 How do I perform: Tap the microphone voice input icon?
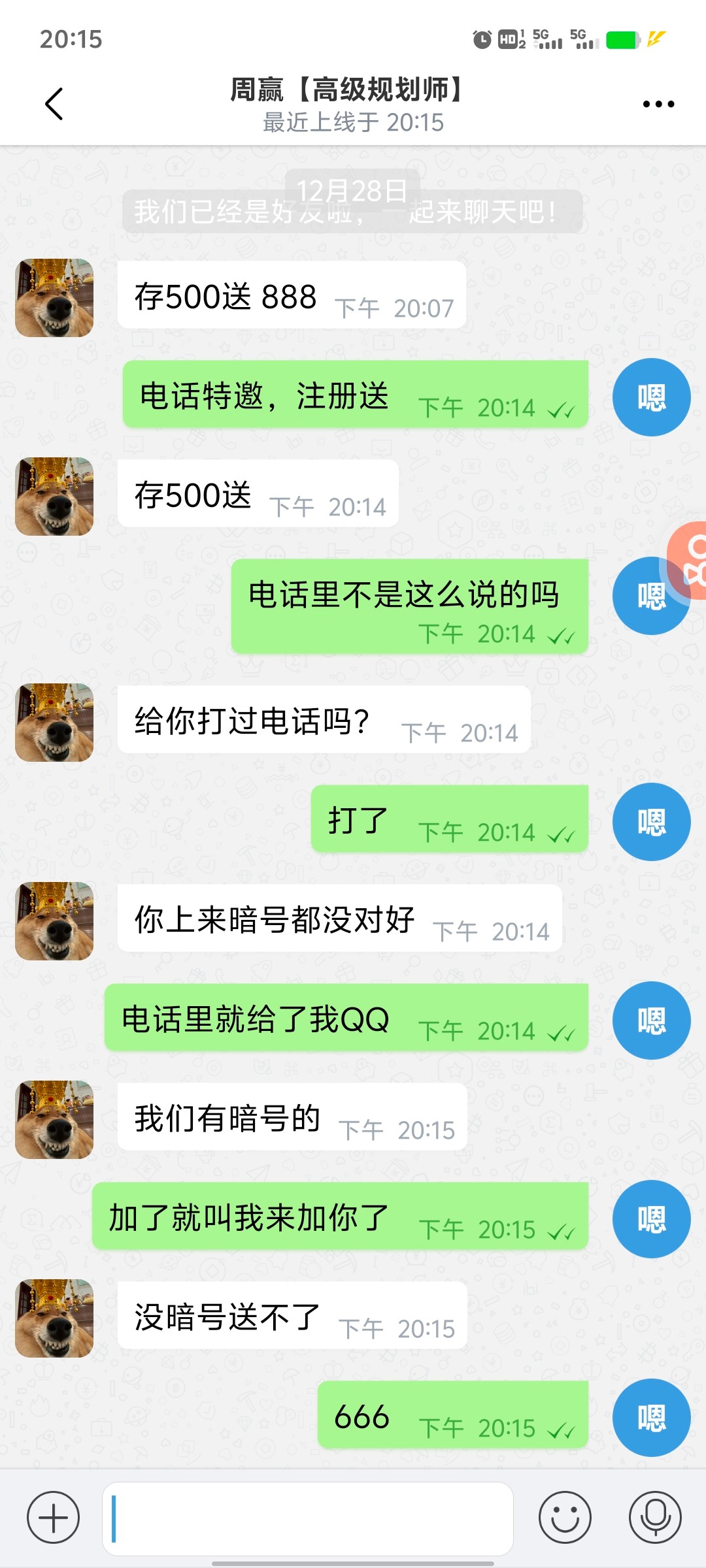click(655, 1517)
